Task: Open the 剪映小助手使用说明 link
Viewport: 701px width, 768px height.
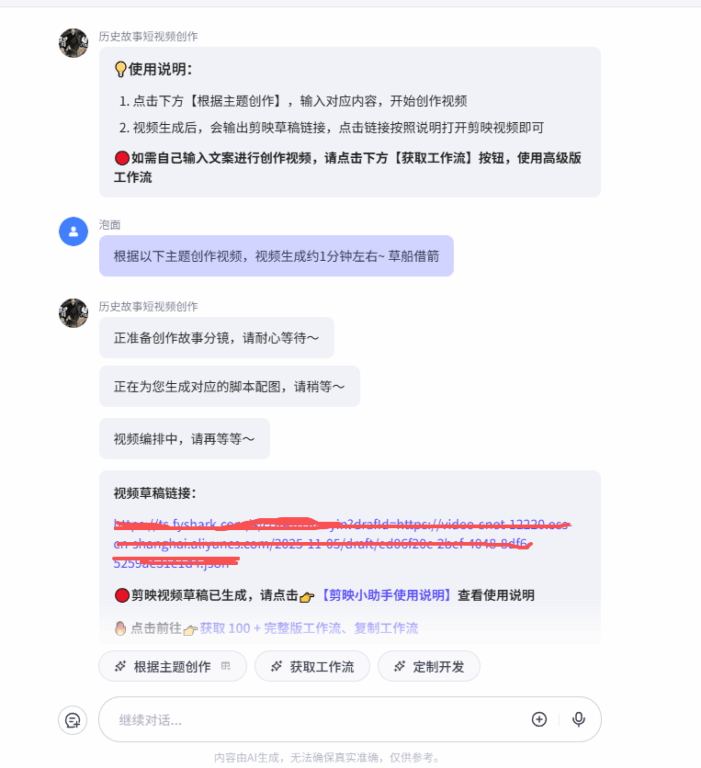Action: pos(386,595)
